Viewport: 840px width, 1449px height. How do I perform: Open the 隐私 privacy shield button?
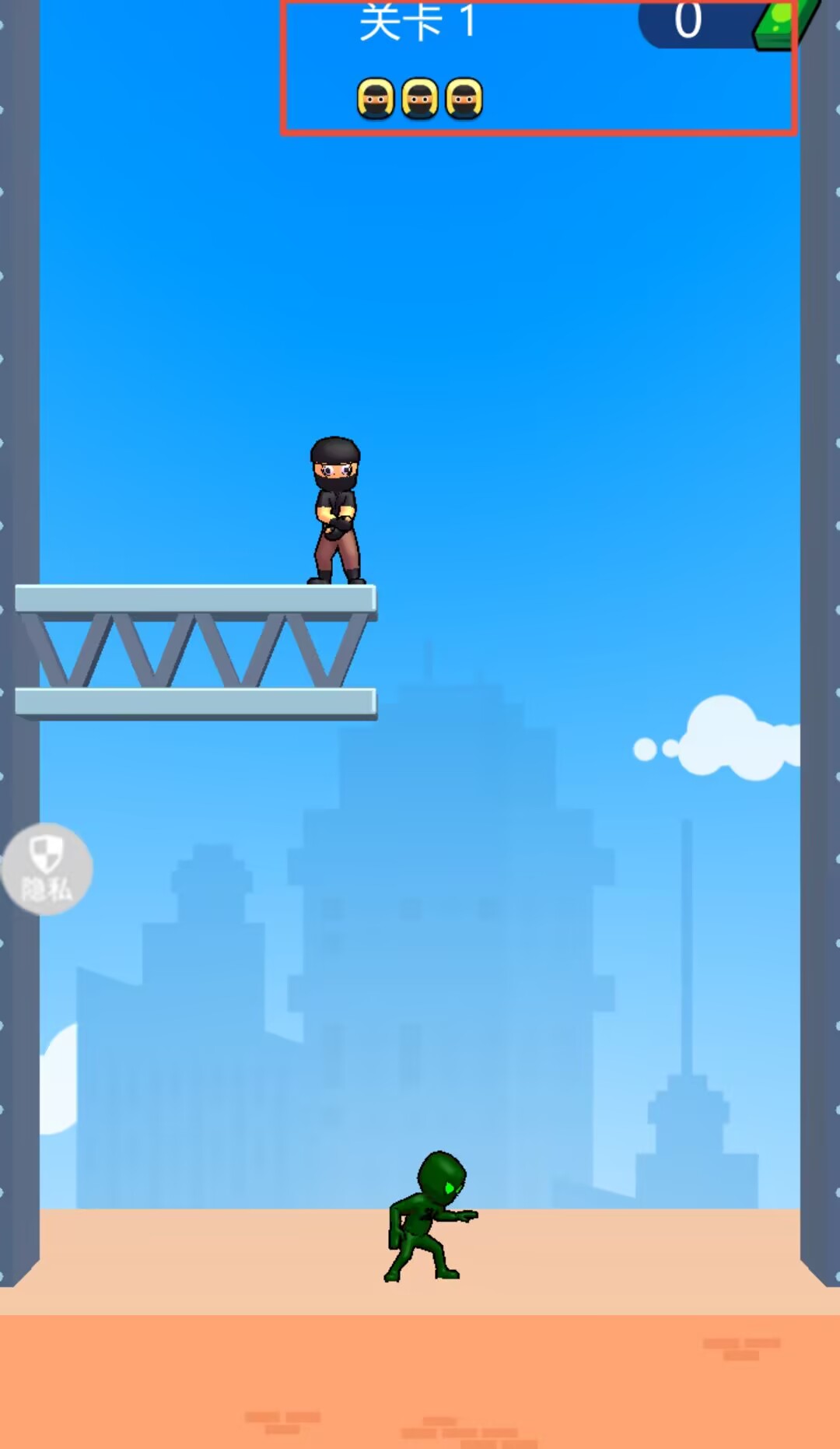[x=47, y=868]
